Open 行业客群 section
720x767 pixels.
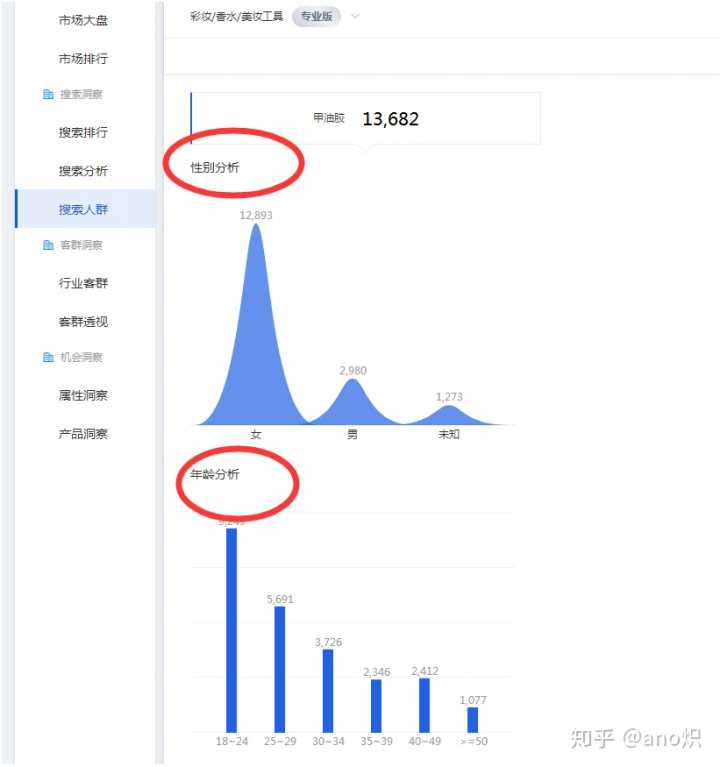[83, 283]
